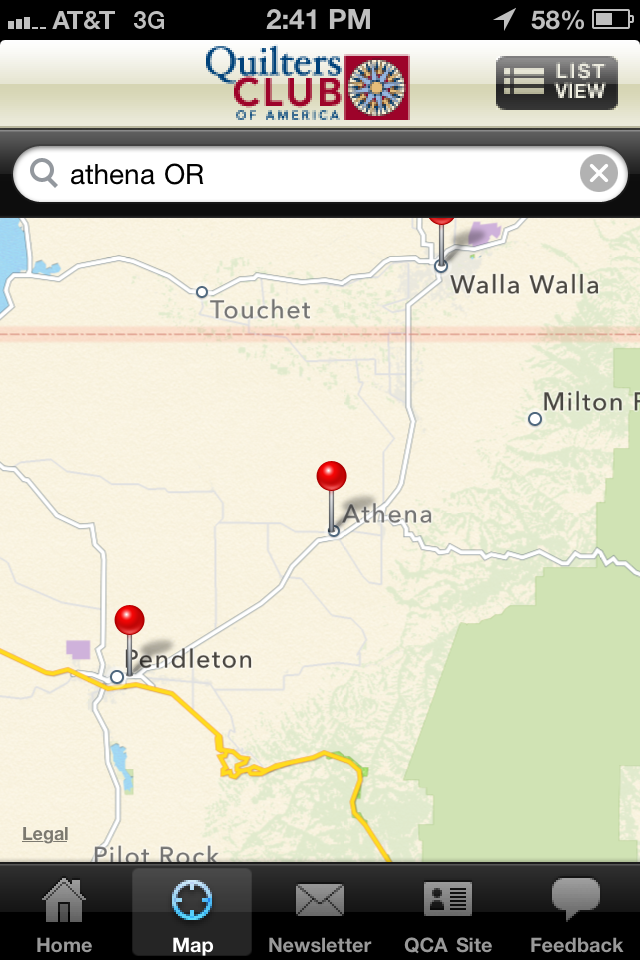The height and width of the screenshot is (960, 640).
Task: Go to the Home tab
Action: tap(64, 915)
